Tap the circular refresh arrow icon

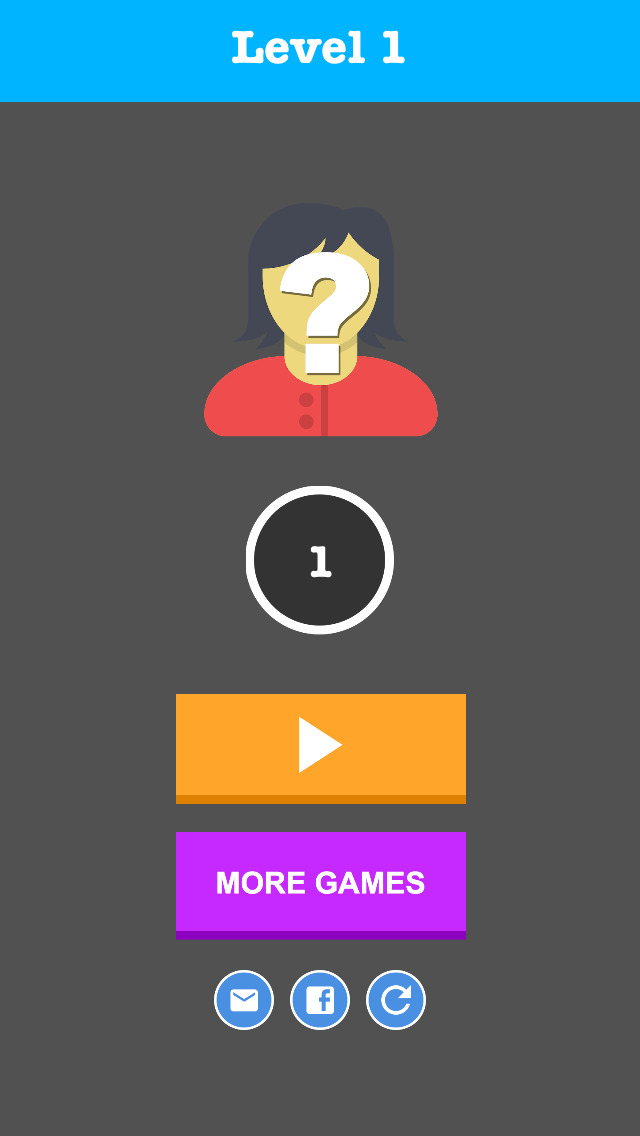click(396, 1000)
